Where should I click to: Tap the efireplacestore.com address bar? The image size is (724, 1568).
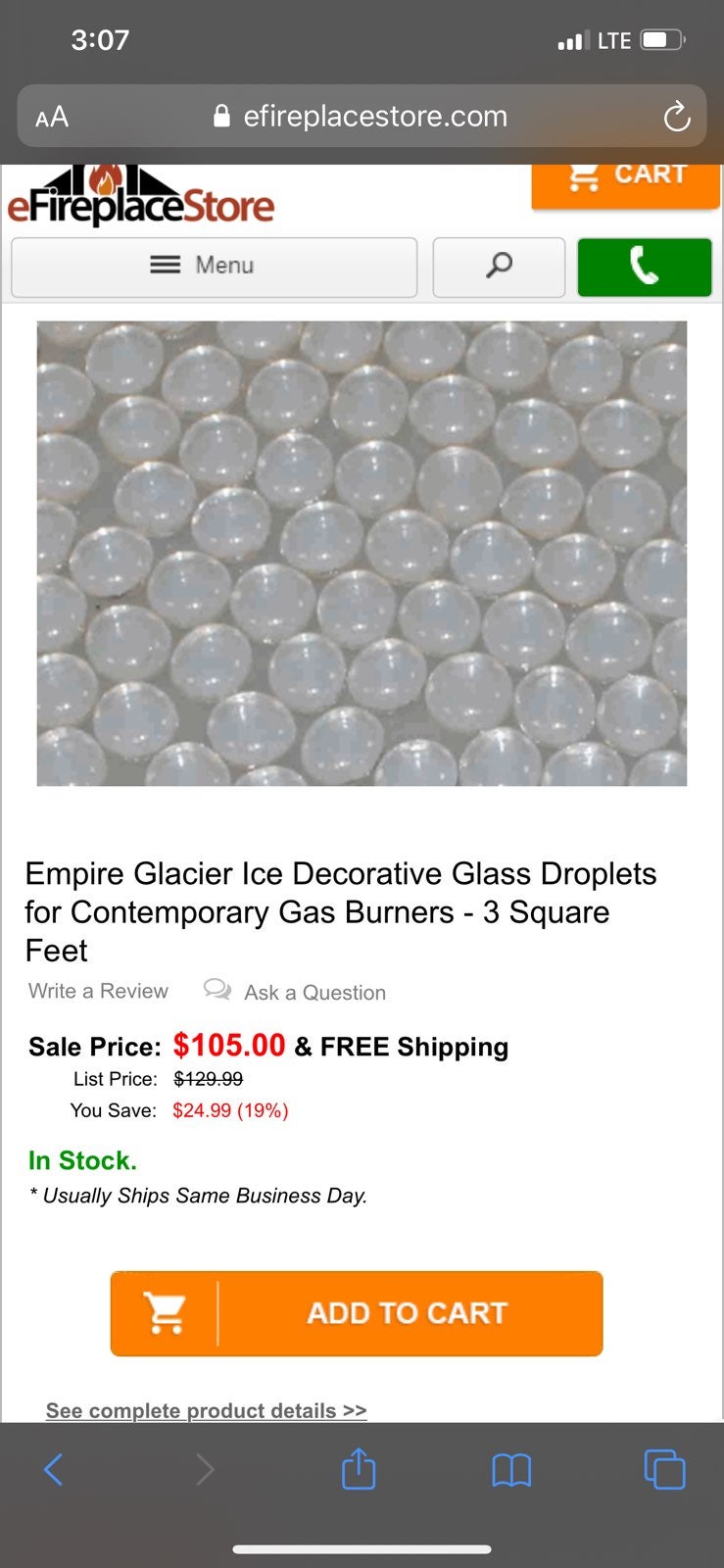coord(362,117)
